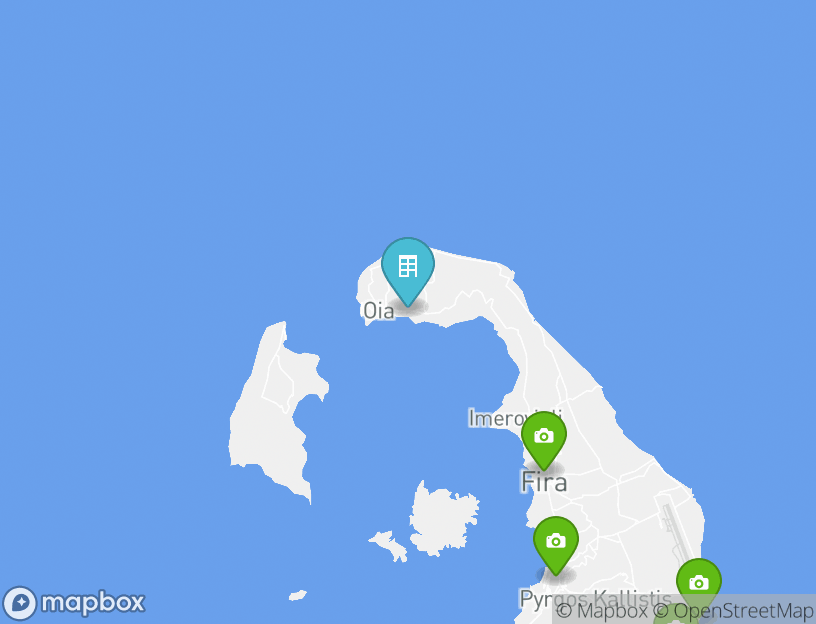Screen dimensions: 816x624
Task: Tap the camera marker on the southeast coast
Action: (699, 583)
